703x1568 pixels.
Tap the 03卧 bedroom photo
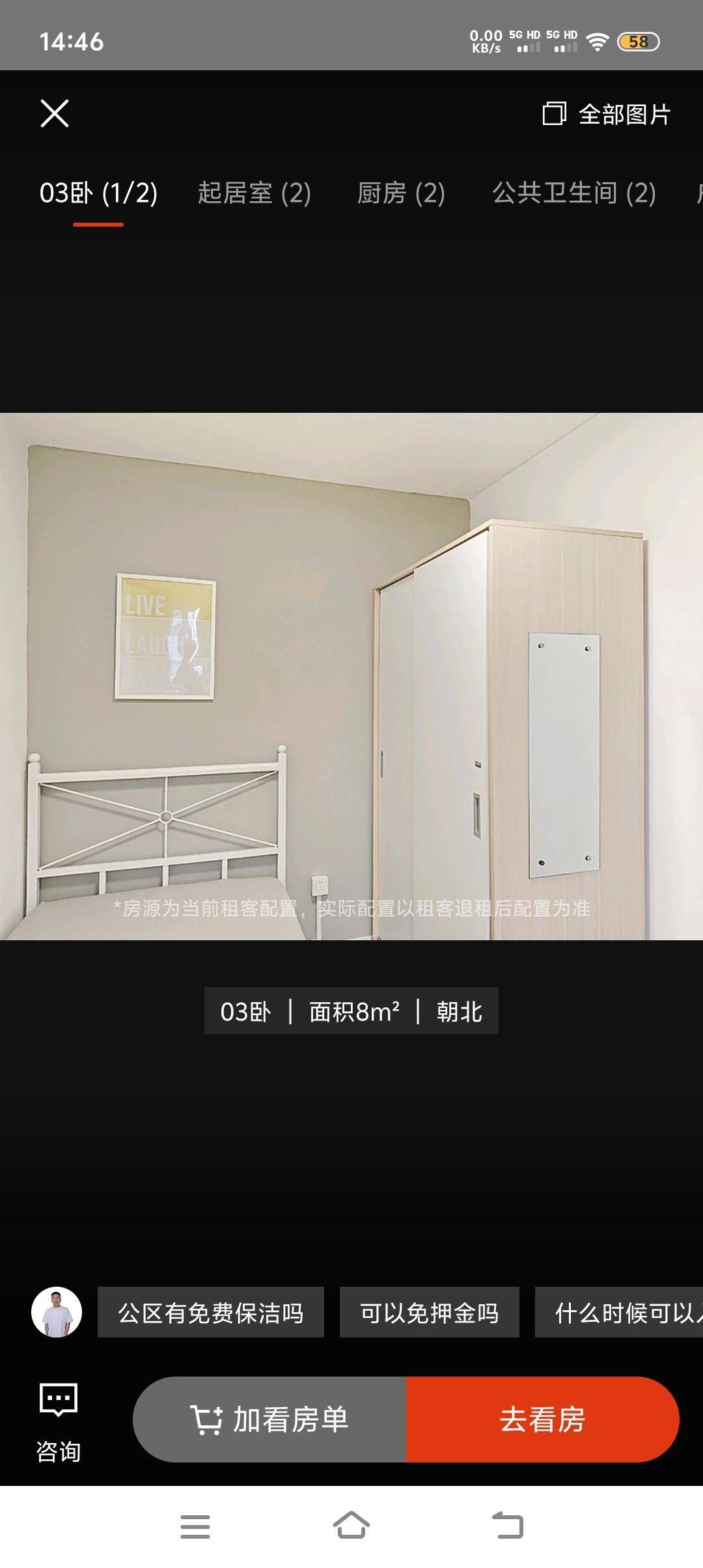[351, 676]
